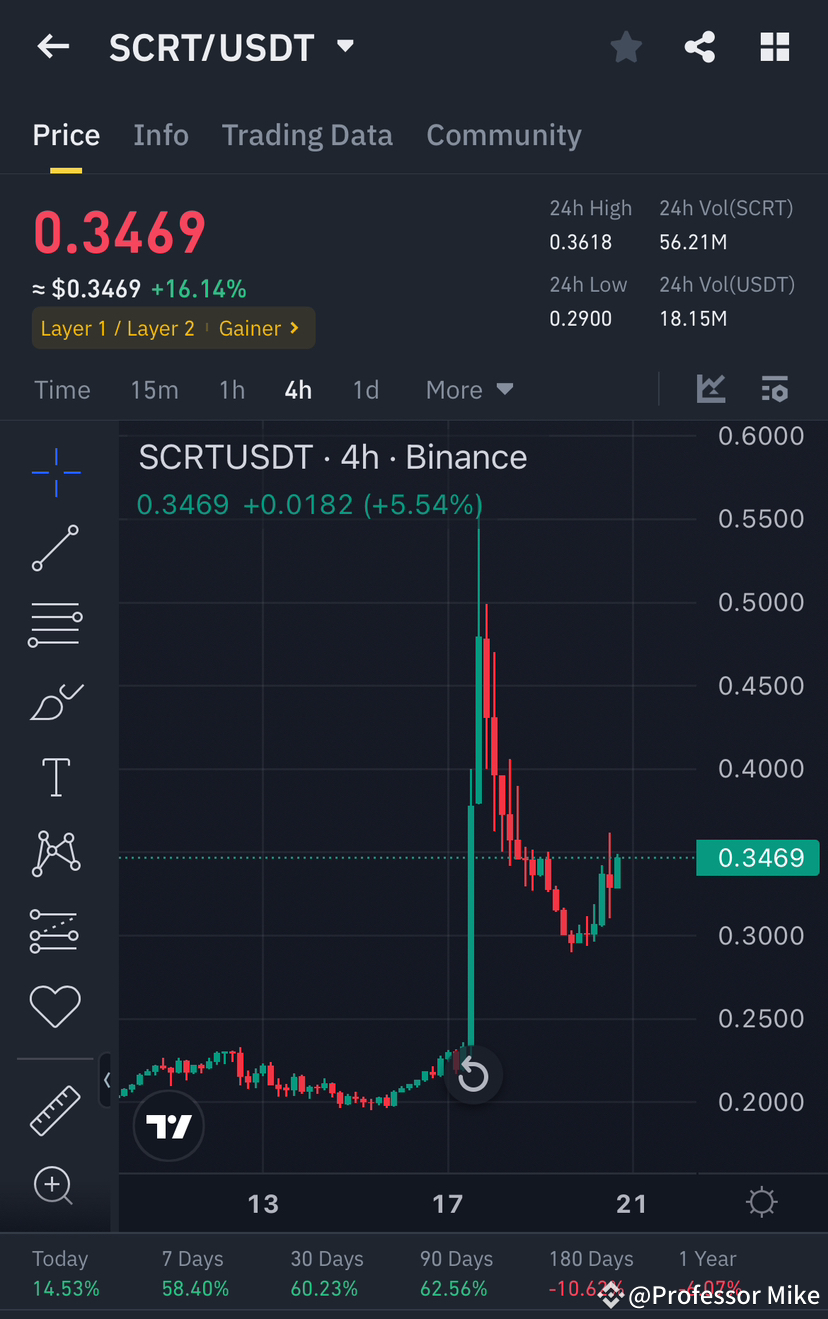Screen dimensions: 828x1319
Task: Select the text annotation tool
Action: [x=54, y=777]
